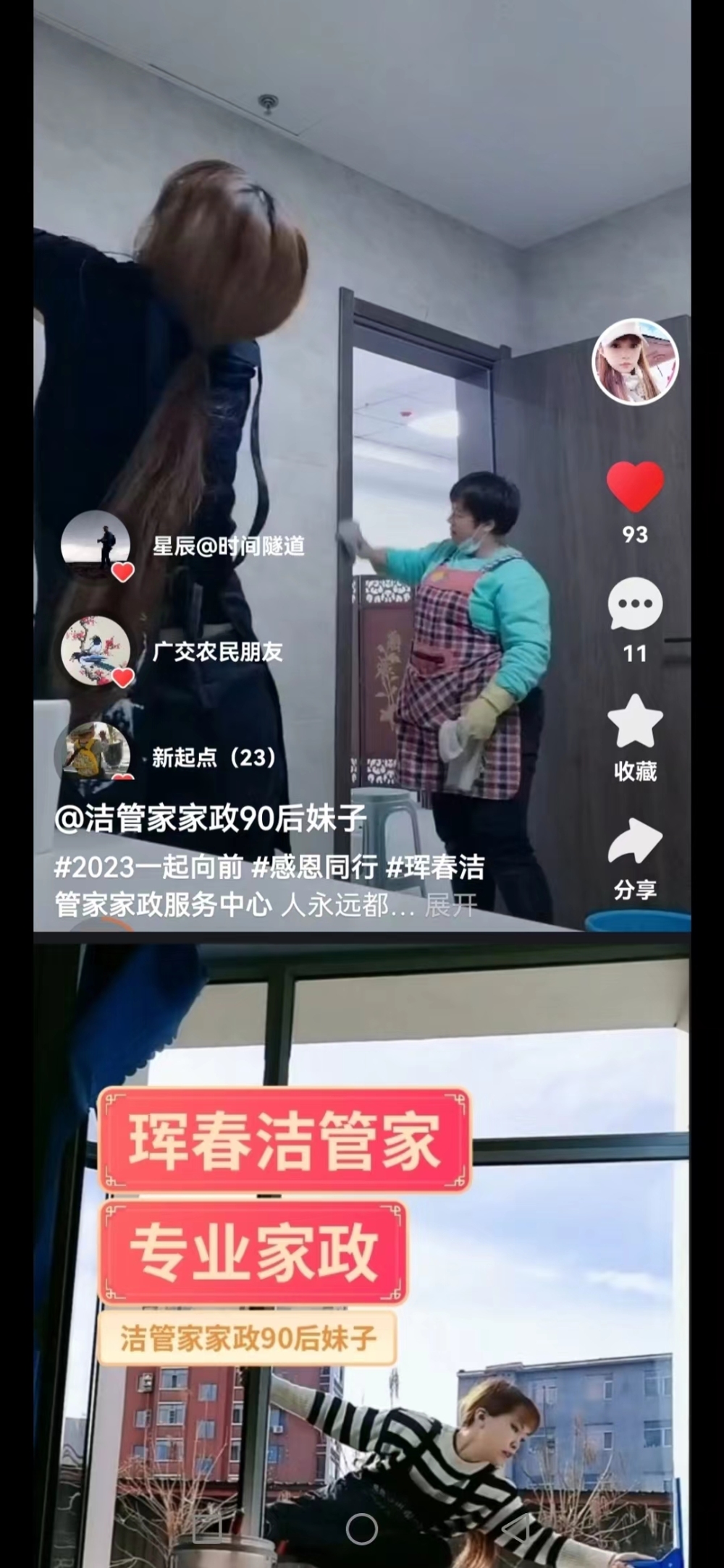Open the #感恩同行 hashtag
Viewport: 724px width, 1568px height.
(313, 867)
